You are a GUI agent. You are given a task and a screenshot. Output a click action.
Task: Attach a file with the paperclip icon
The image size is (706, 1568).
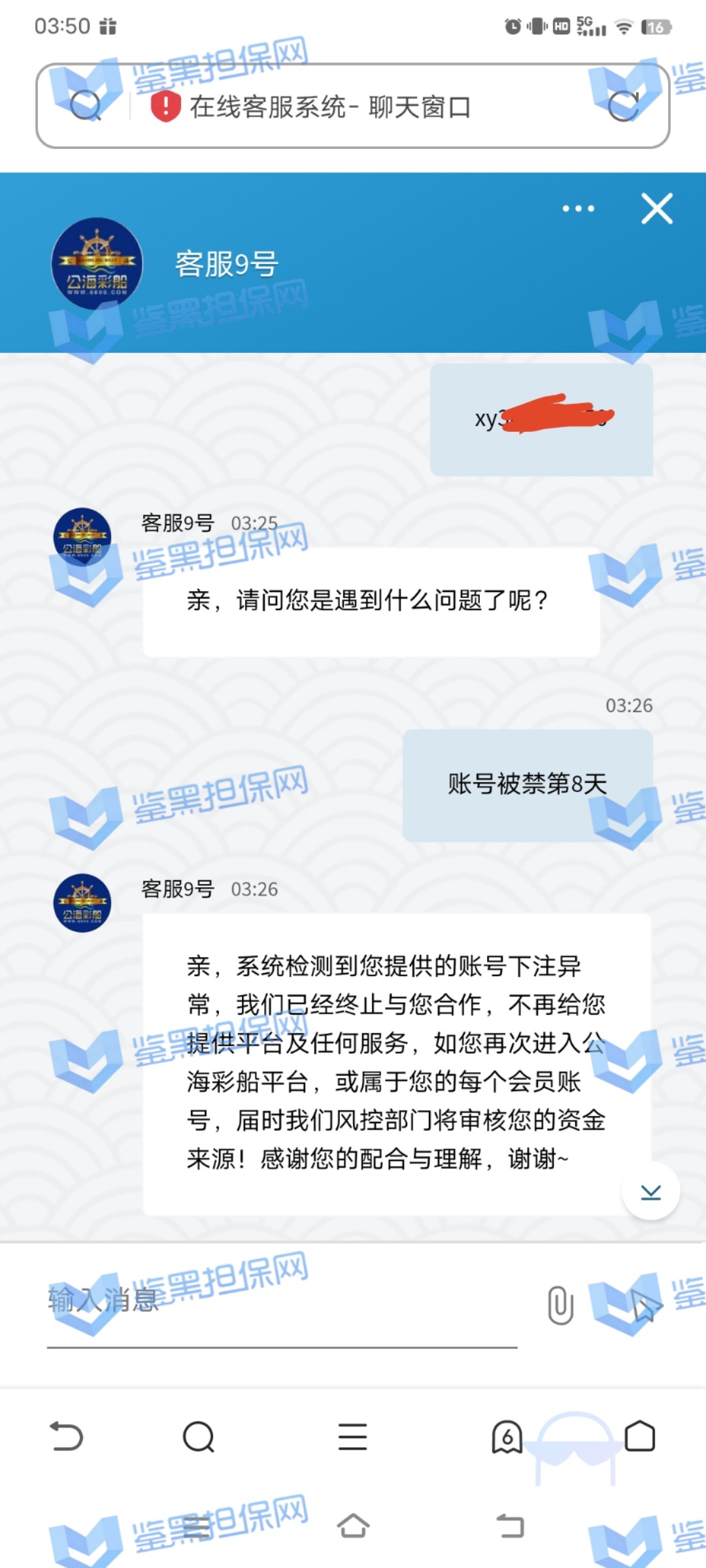(x=560, y=1305)
